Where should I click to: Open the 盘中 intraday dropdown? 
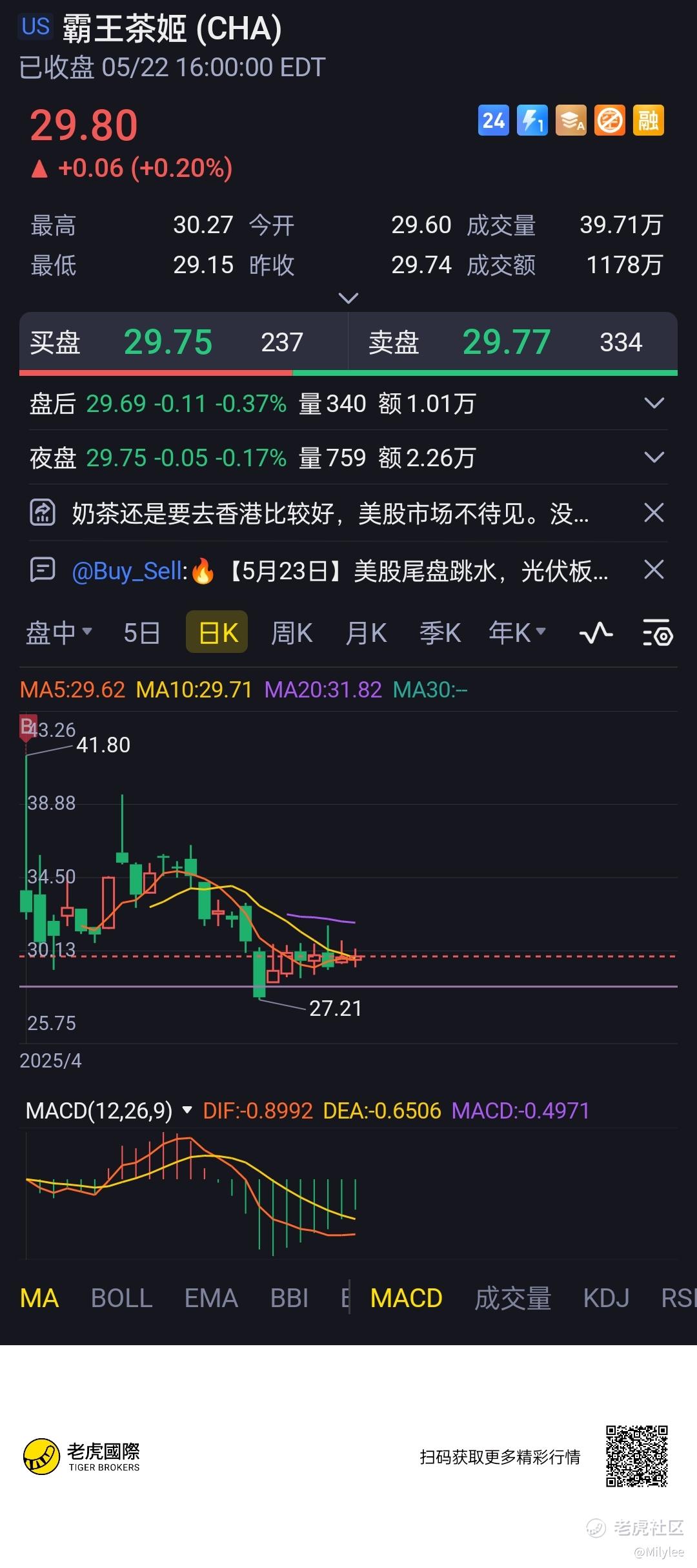point(59,633)
